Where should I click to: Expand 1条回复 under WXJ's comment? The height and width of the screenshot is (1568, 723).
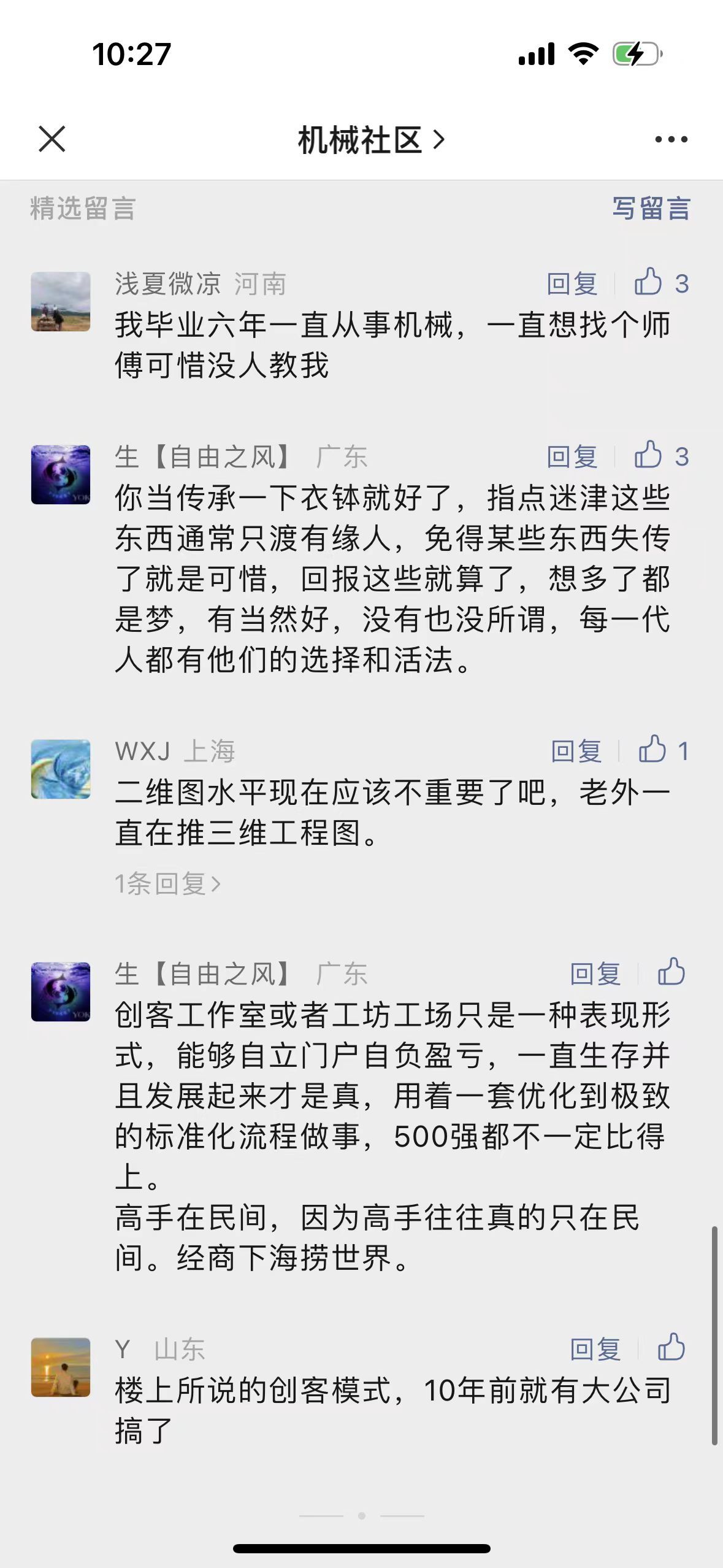point(167,884)
